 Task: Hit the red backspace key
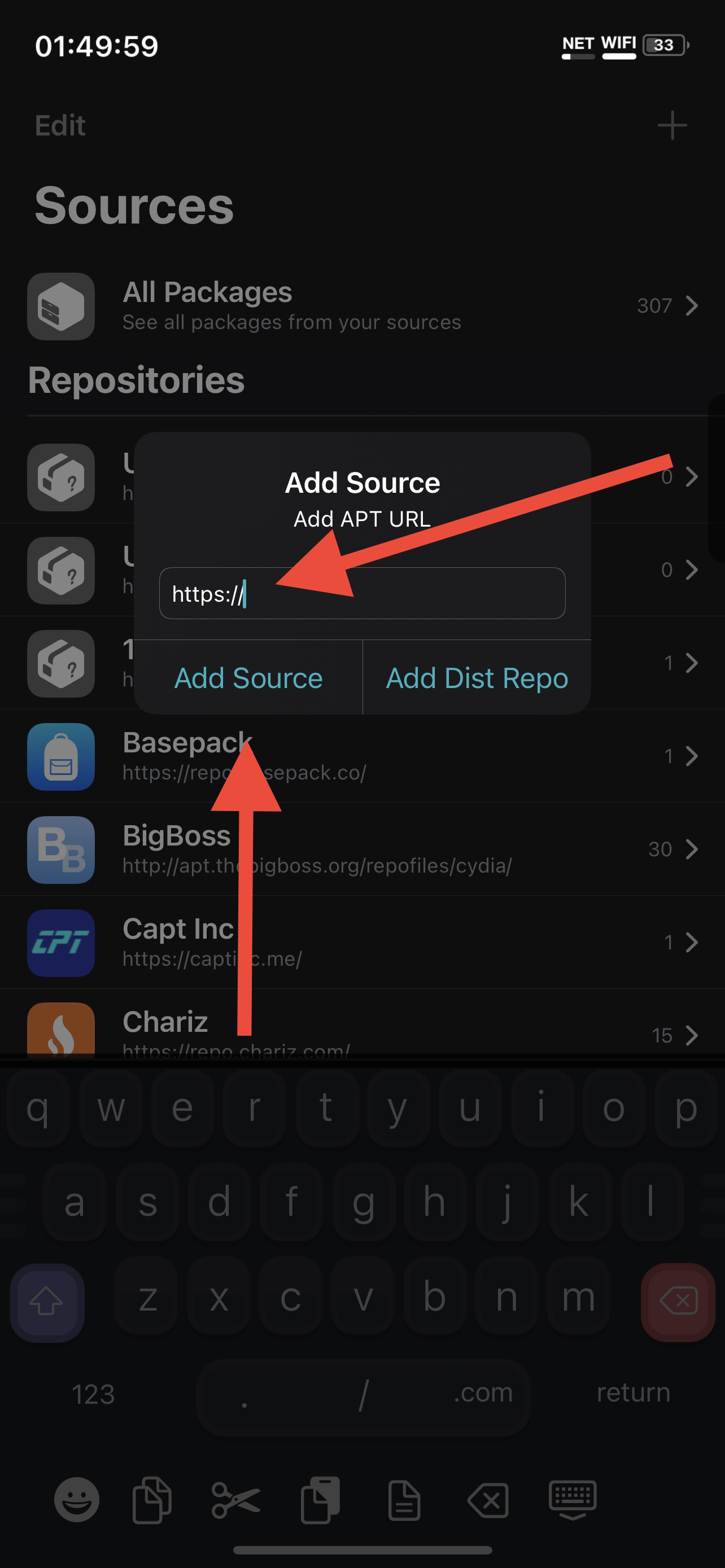pyautogui.click(x=678, y=1302)
